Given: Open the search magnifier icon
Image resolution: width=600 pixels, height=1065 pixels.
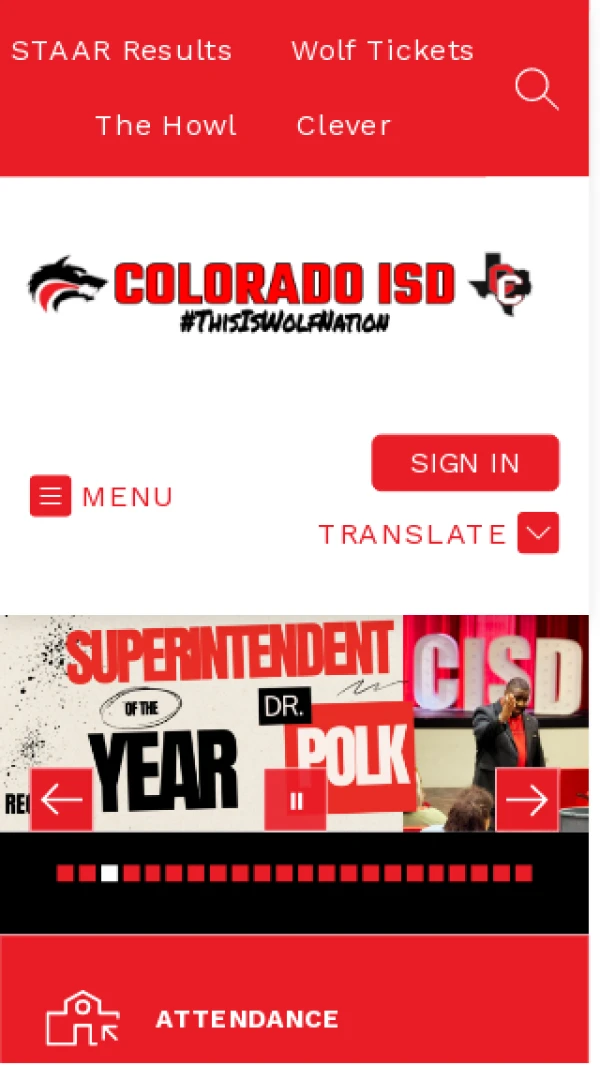Looking at the screenshot, I should [536, 89].
